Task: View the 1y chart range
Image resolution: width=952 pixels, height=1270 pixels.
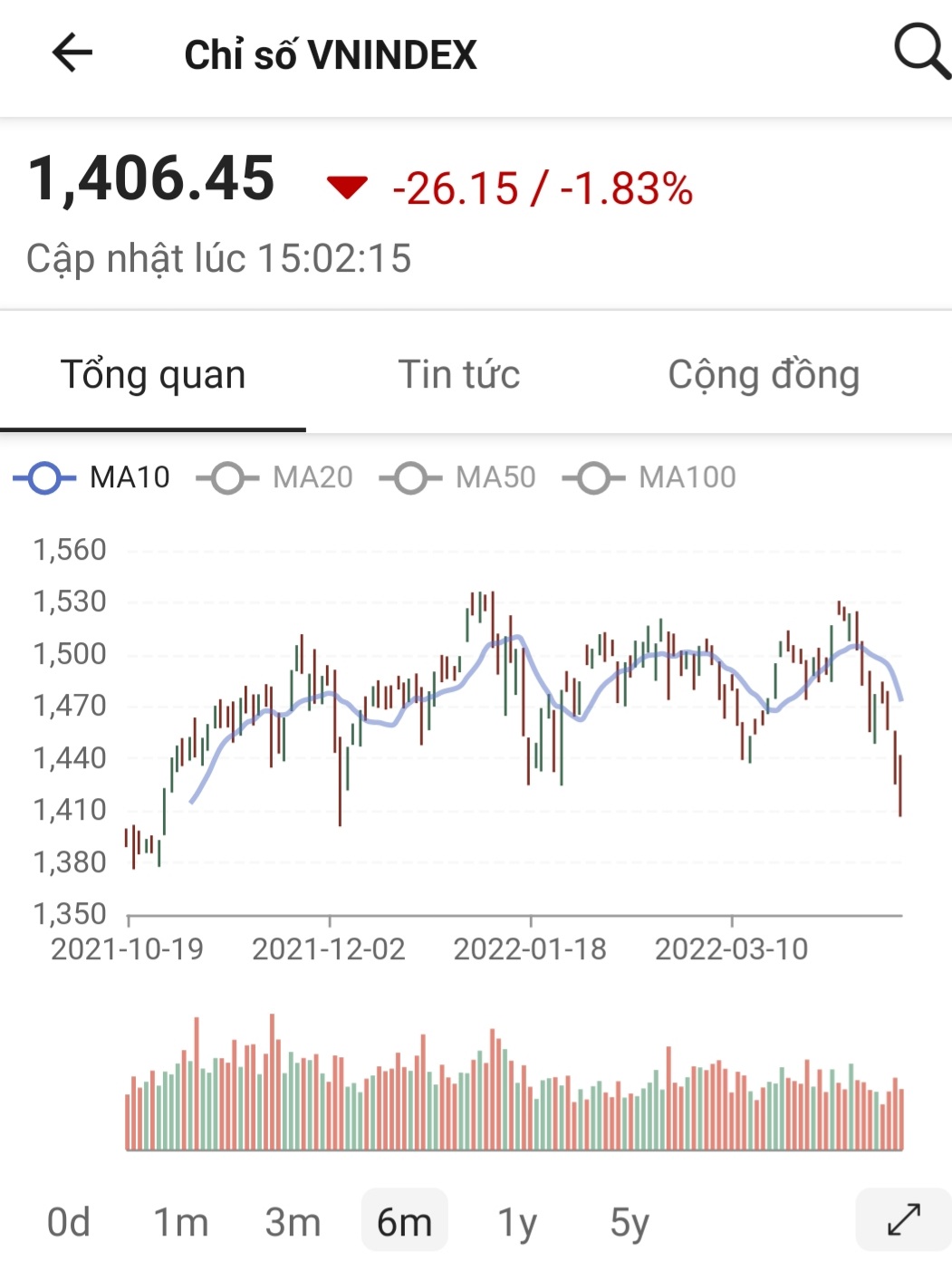Action: 517,1222
